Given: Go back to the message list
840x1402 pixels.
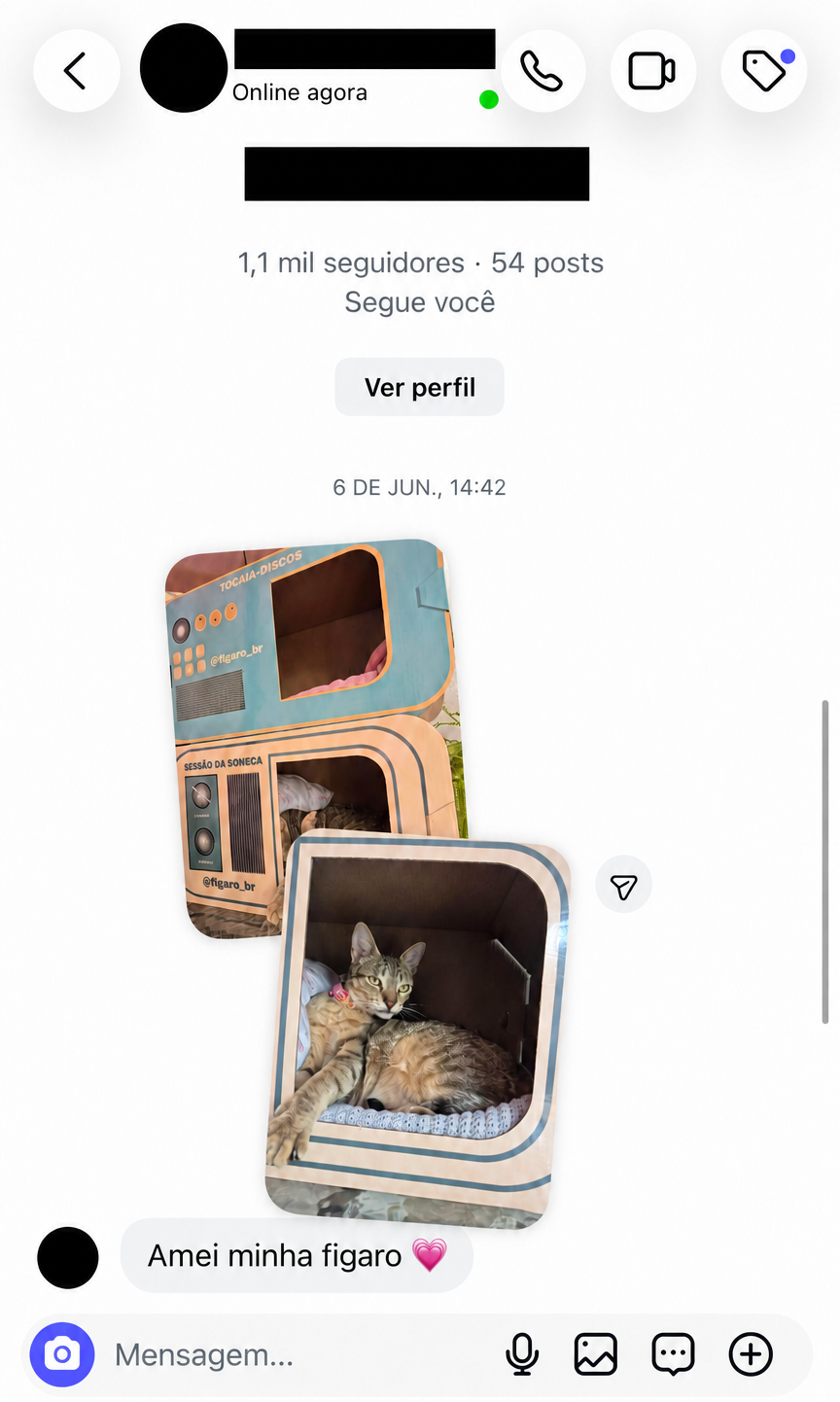Looking at the screenshot, I should coord(76,70).
